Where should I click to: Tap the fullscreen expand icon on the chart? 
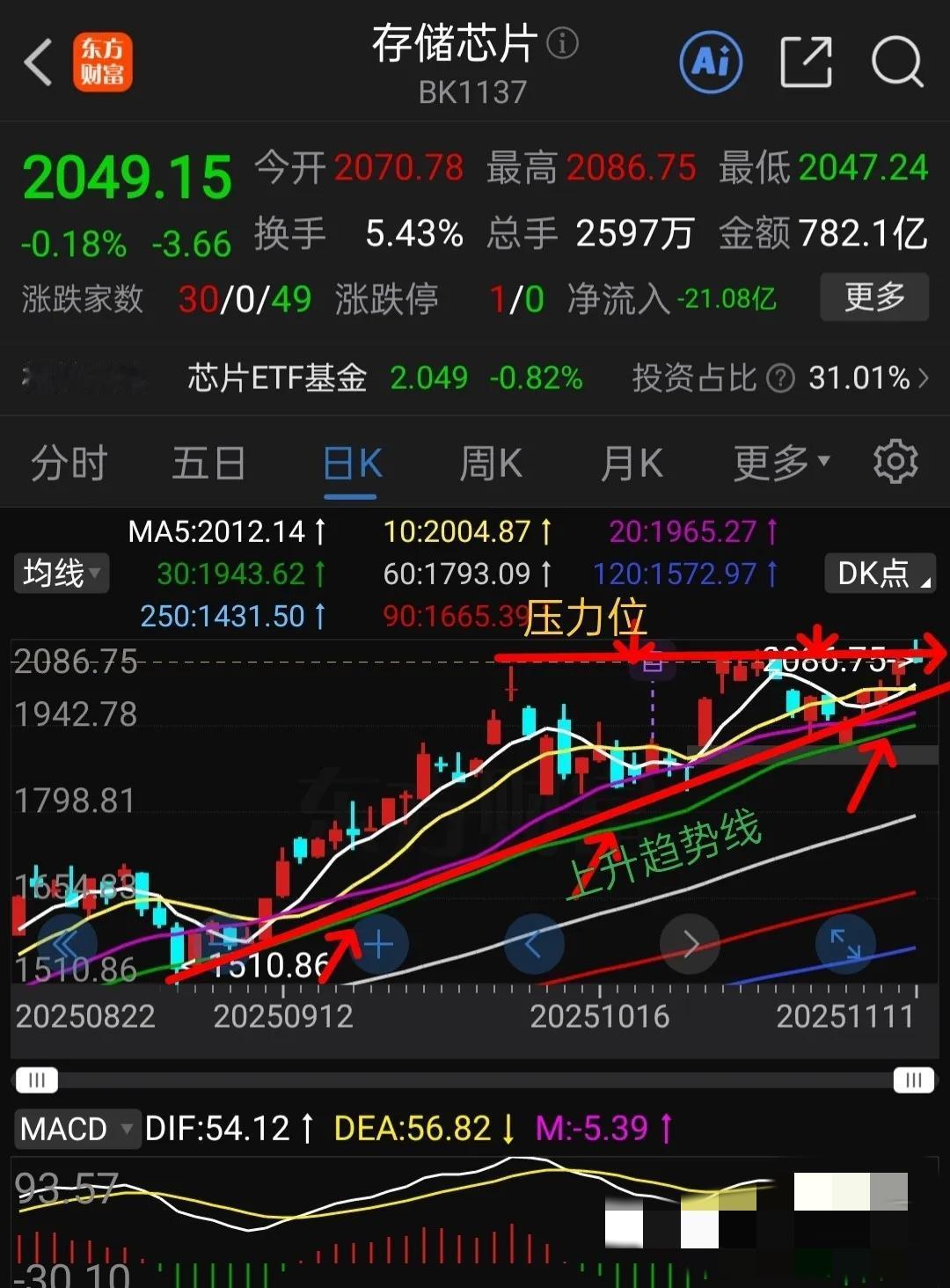pos(845,944)
